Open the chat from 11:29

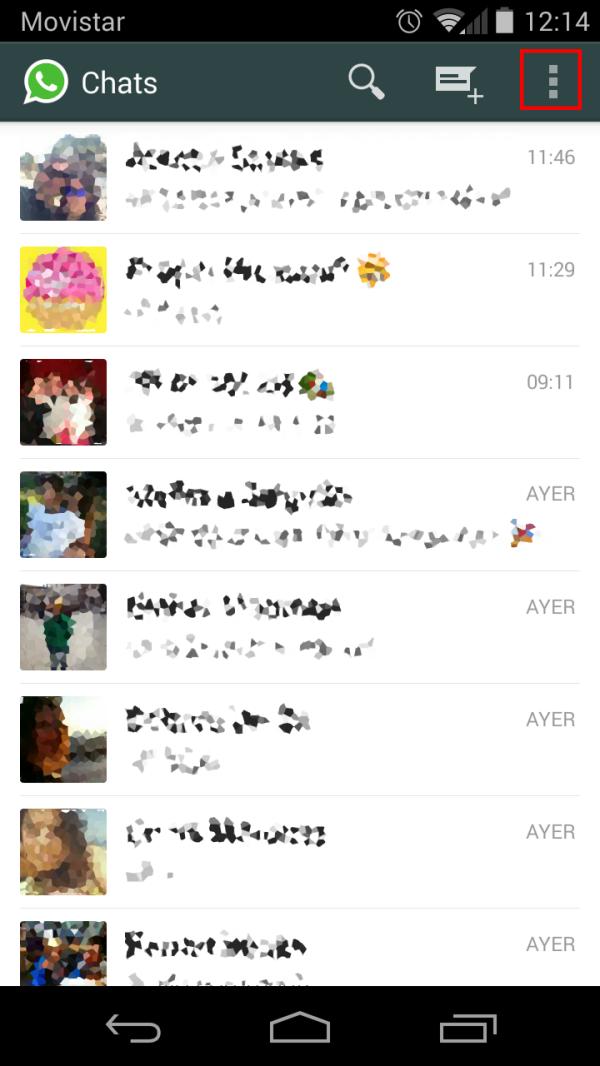320,290
